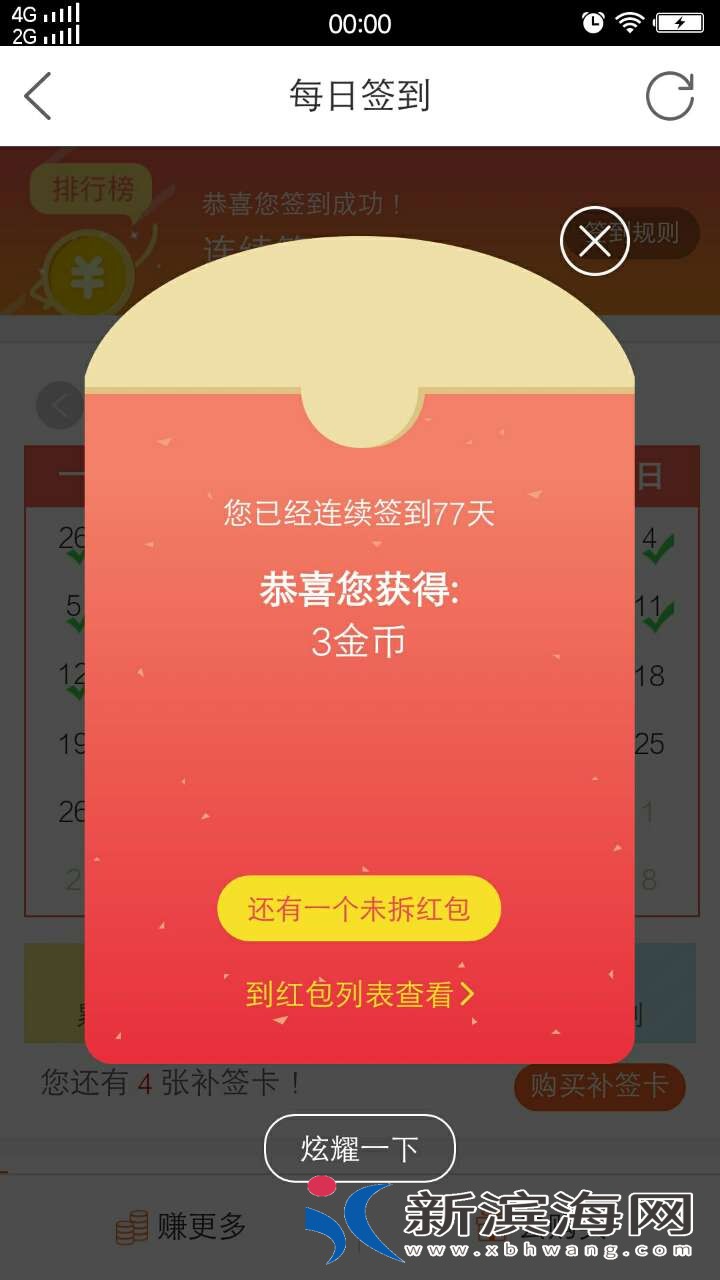Open 到红包列表查看 link
The height and width of the screenshot is (1280, 720).
tap(359, 994)
